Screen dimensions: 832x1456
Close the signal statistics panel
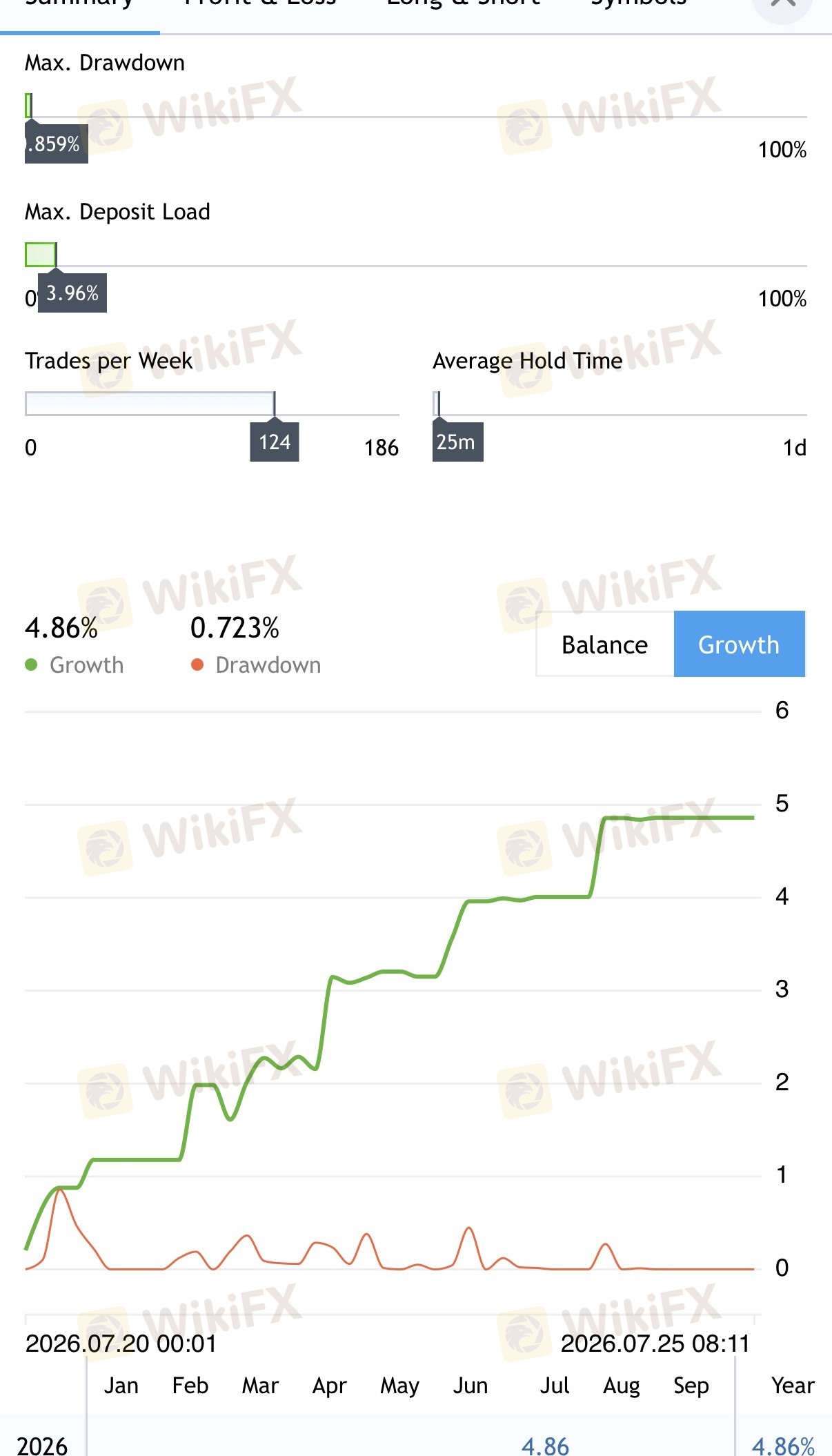point(783,4)
